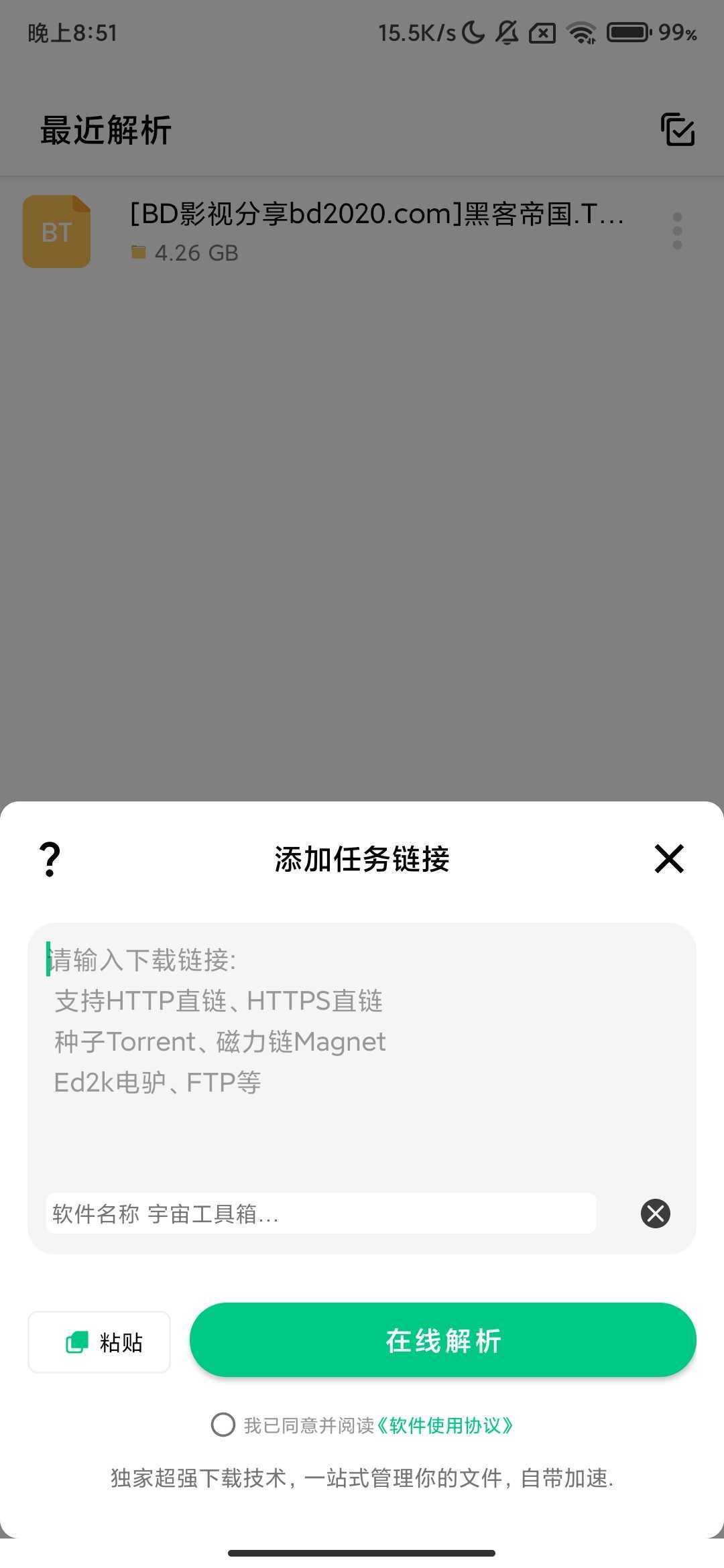Open the 软件使用协议 agreement link

click(446, 1426)
